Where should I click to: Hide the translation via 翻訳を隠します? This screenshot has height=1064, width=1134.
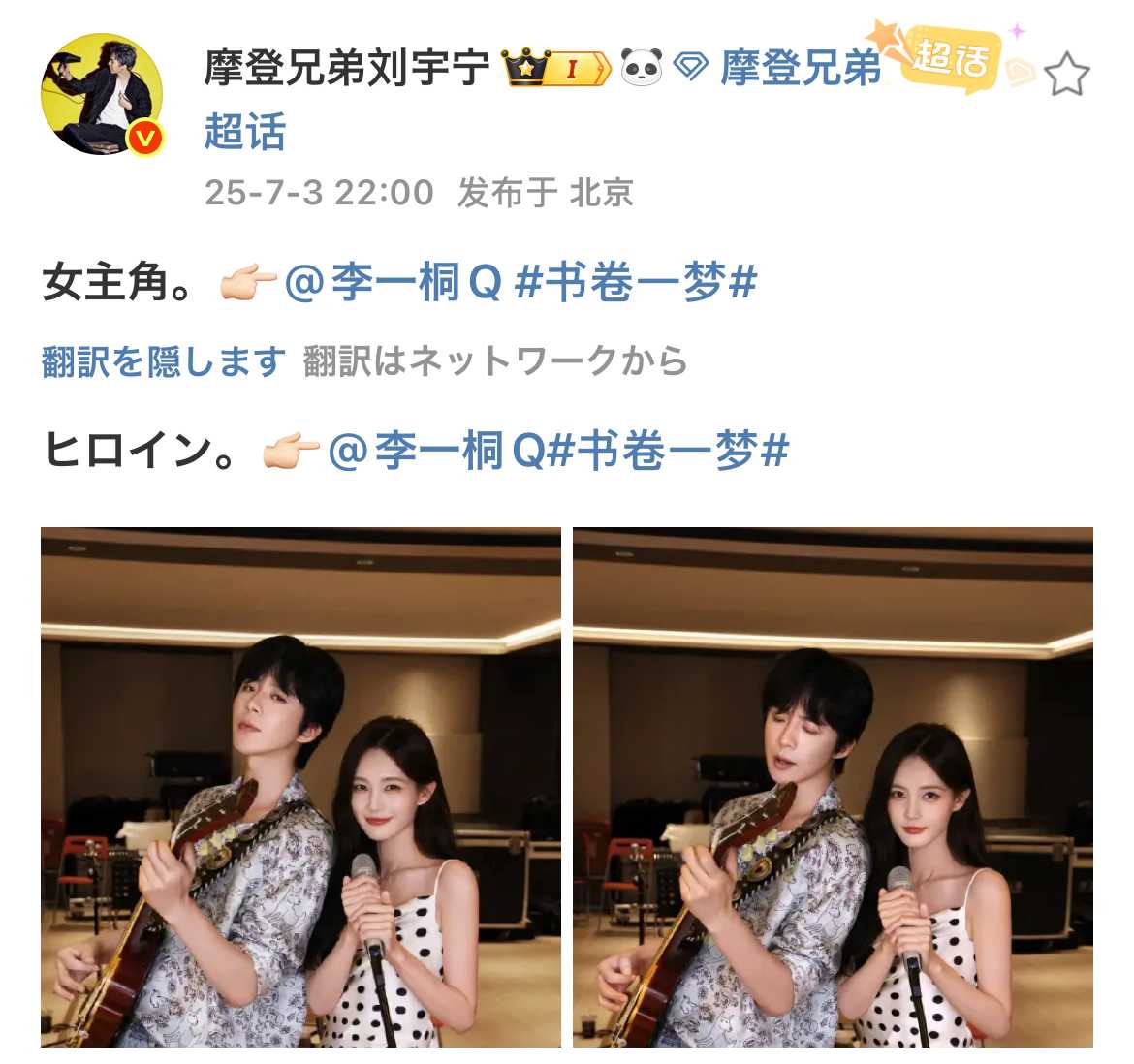163,361
